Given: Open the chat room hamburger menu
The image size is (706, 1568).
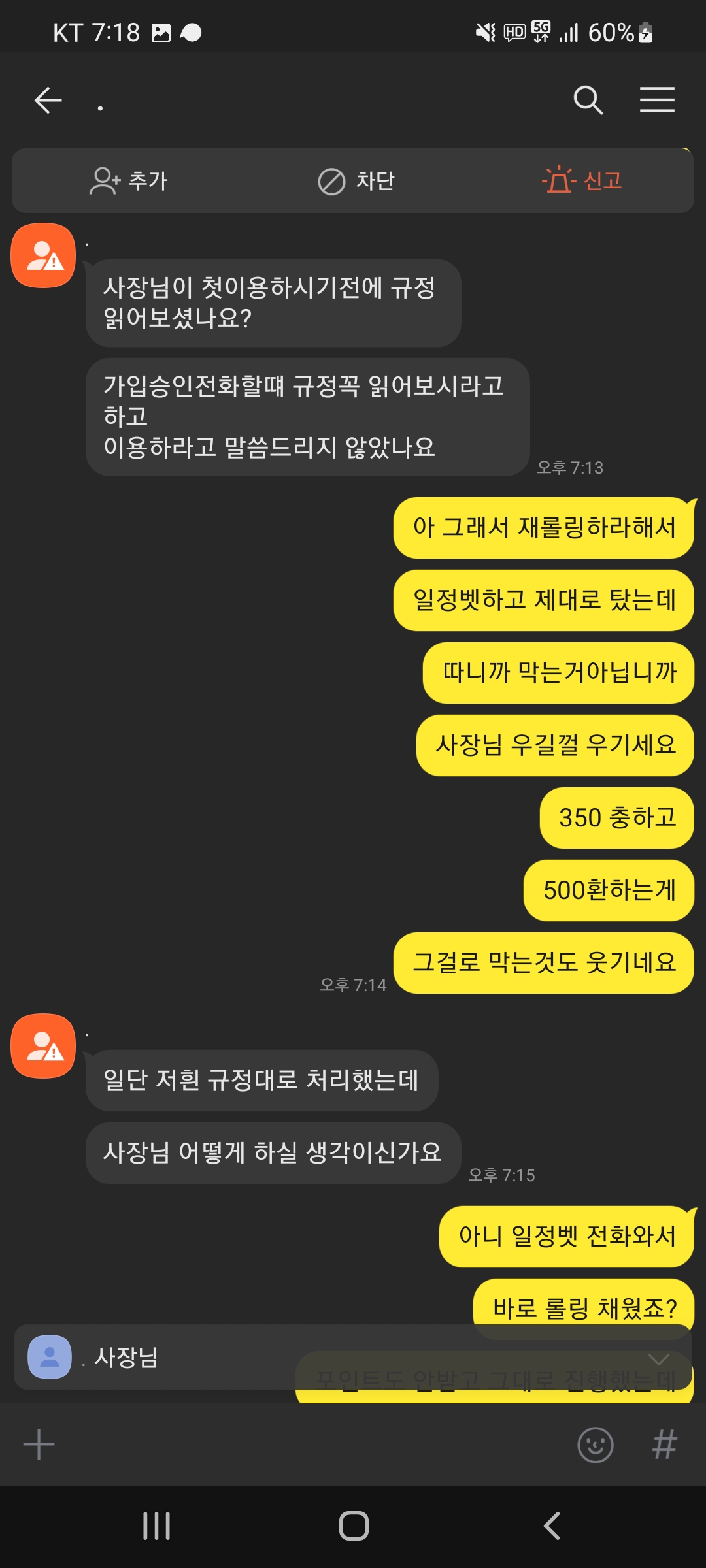Looking at the screenshot, I should [656, 100].
